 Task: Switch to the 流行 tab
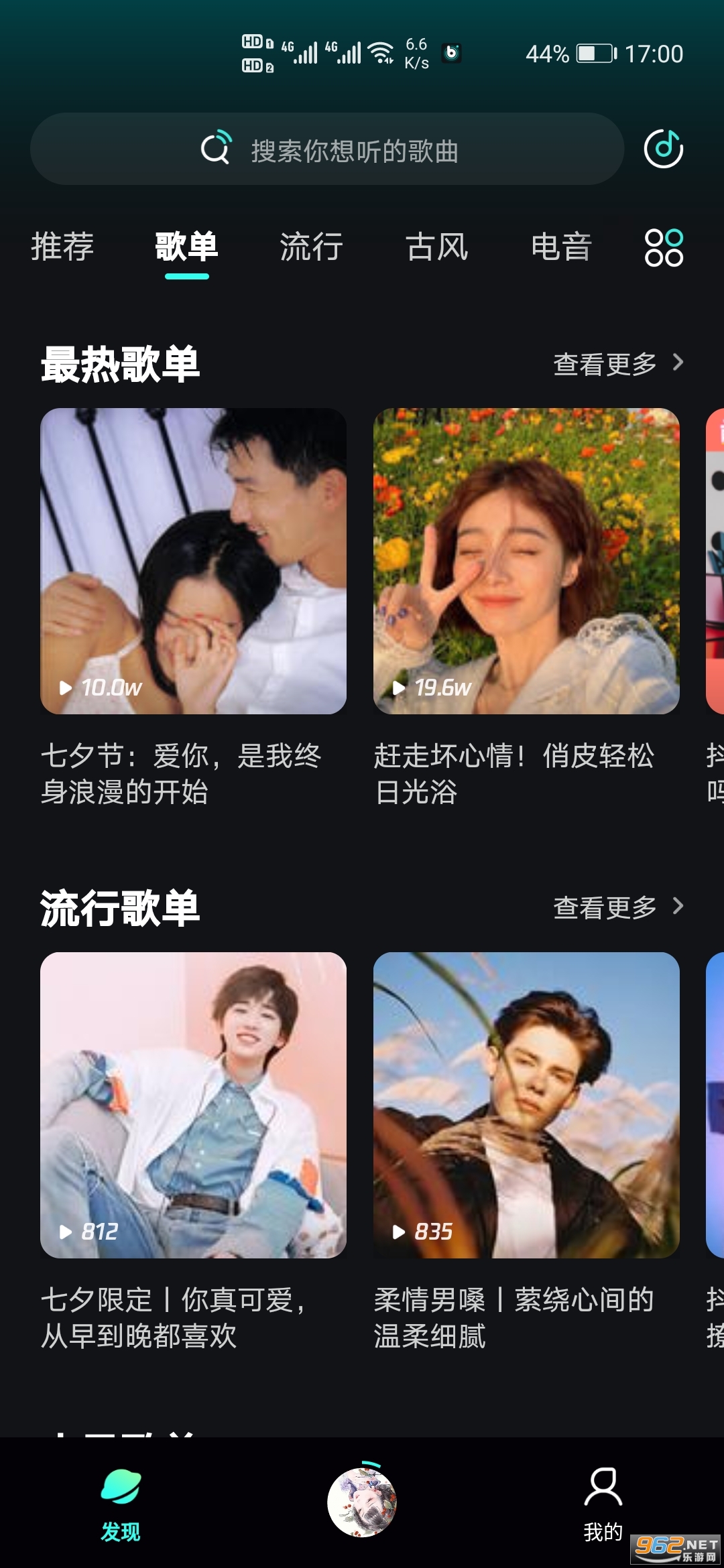[x=311, y=246]
